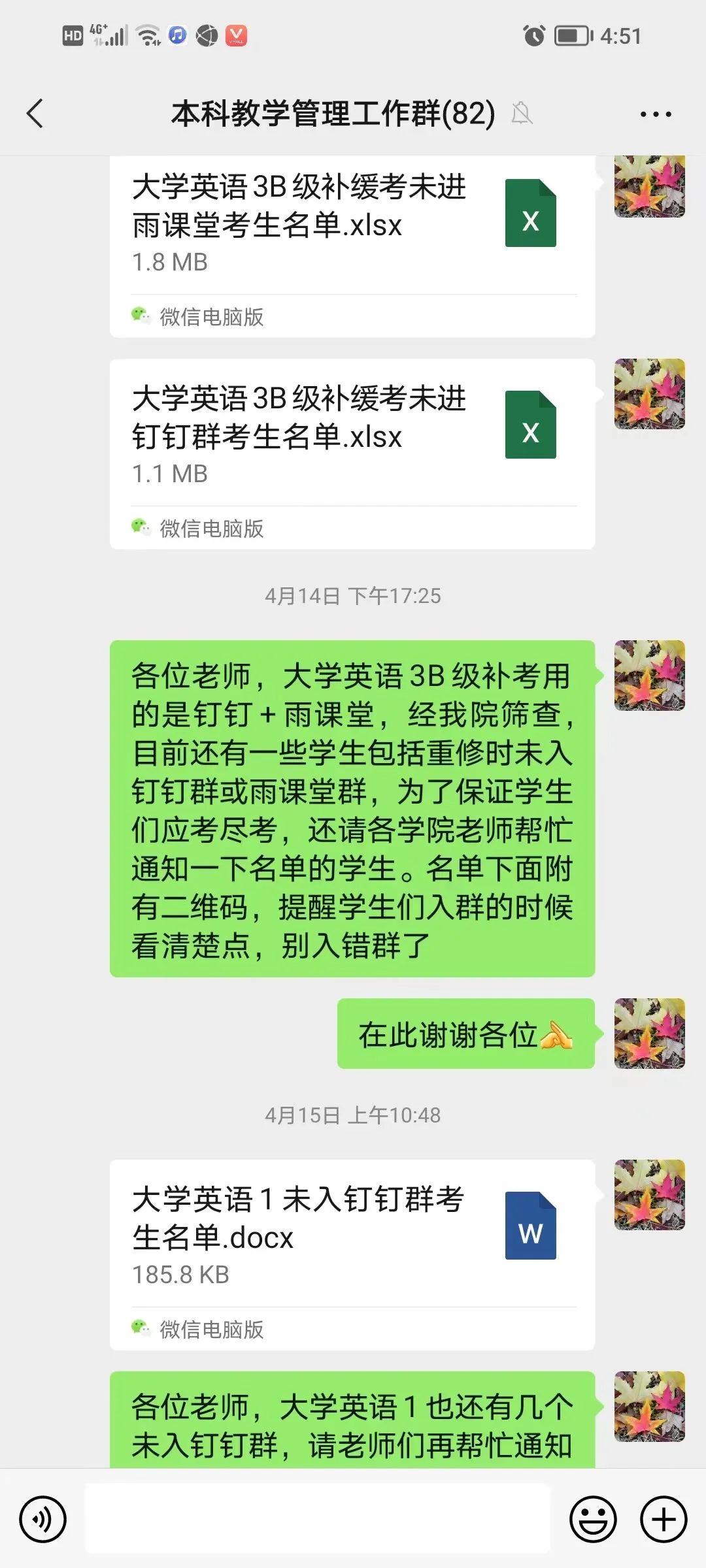
Task: Switch to voice message input
Action: tap(43, 1519)
